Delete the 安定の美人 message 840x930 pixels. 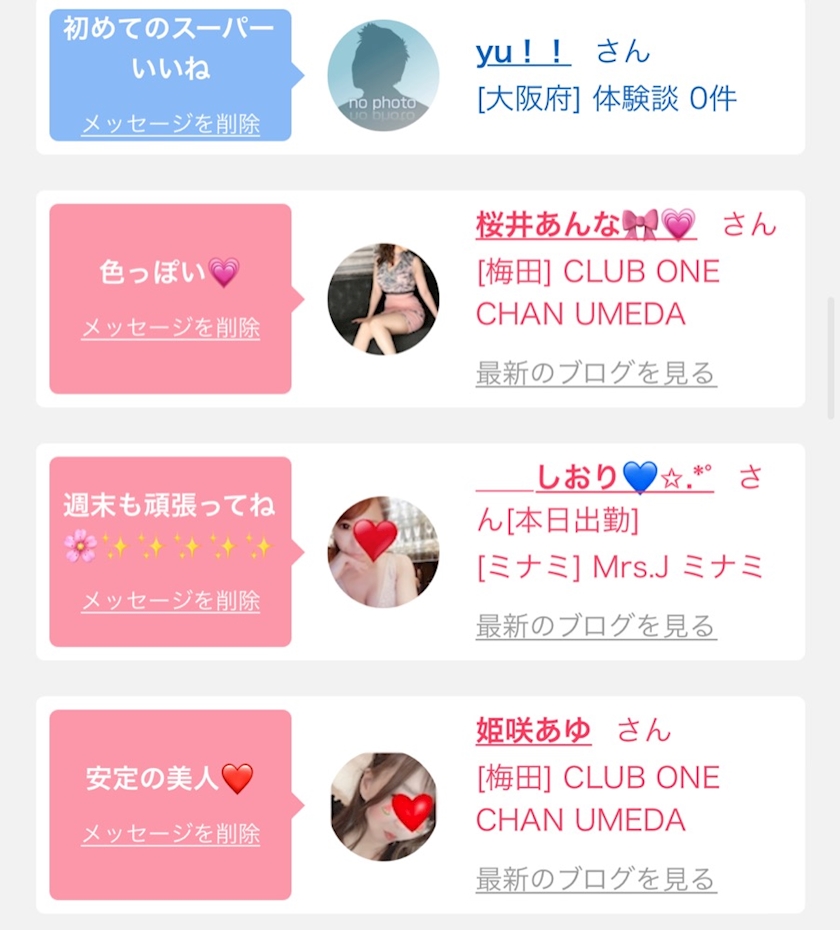tap(170, 835)
